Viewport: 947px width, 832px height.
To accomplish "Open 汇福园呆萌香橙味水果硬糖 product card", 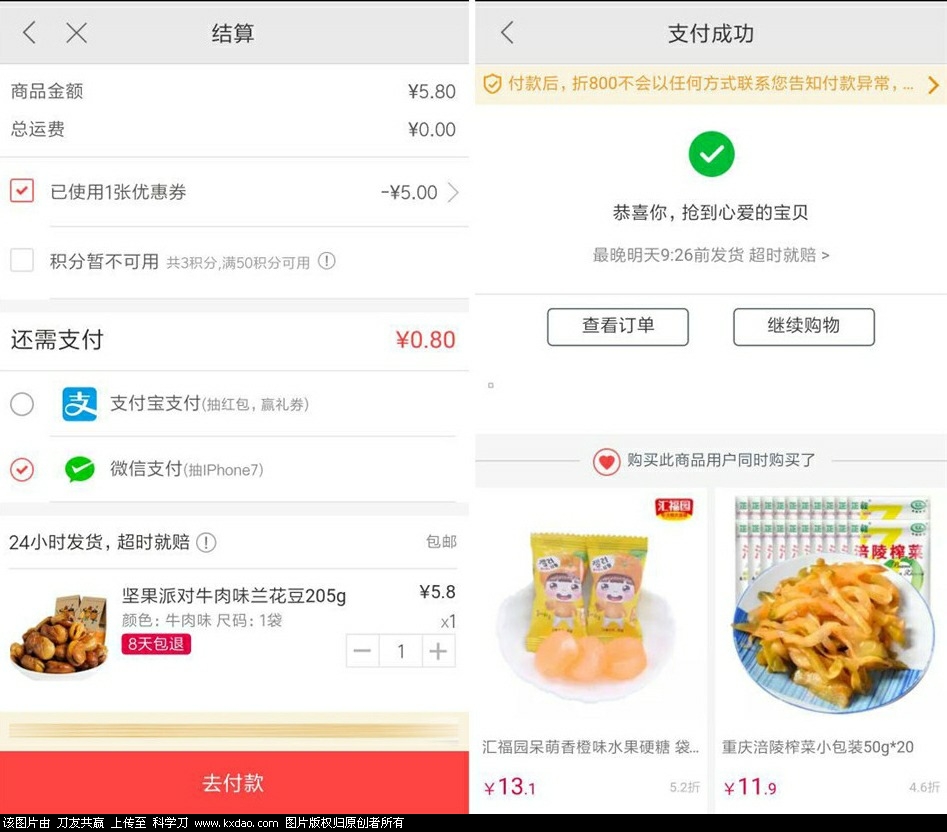I will 591,640.
